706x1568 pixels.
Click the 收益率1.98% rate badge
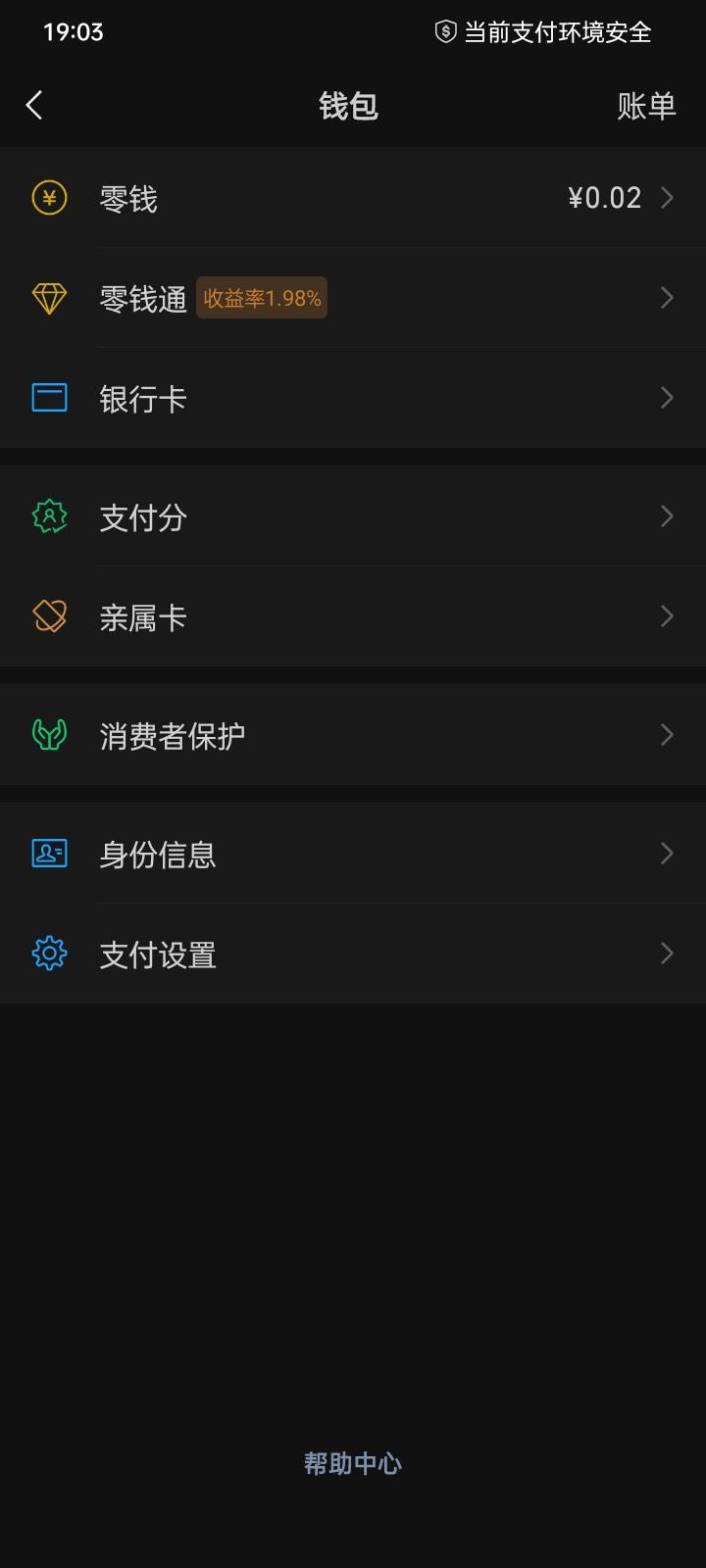click(261, 297)
